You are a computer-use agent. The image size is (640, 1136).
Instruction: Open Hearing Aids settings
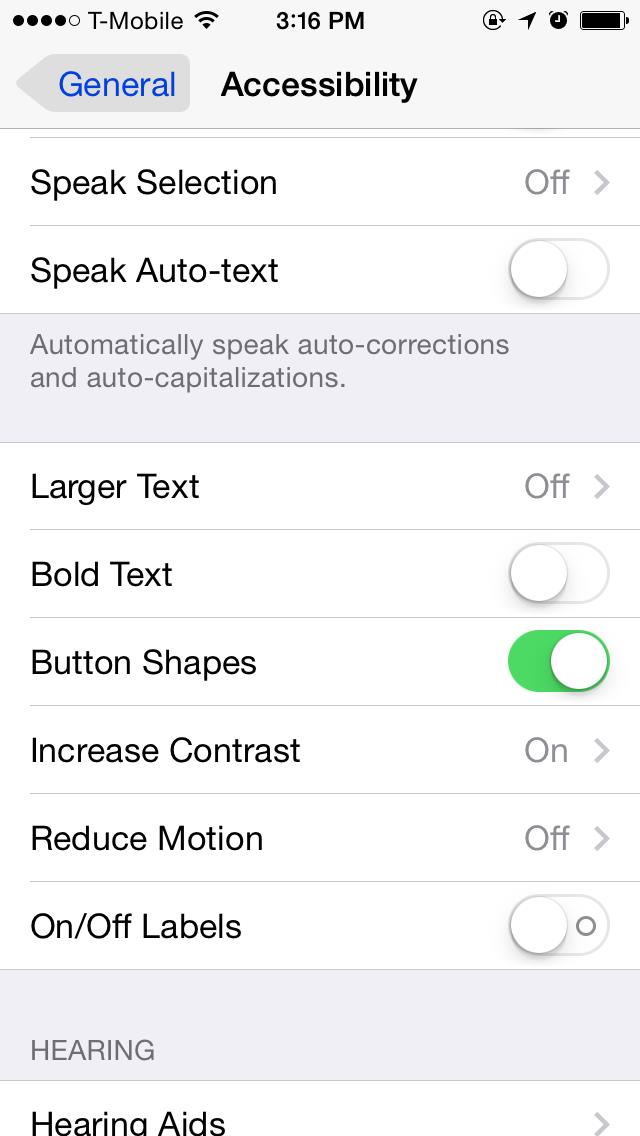(320, 1118)
